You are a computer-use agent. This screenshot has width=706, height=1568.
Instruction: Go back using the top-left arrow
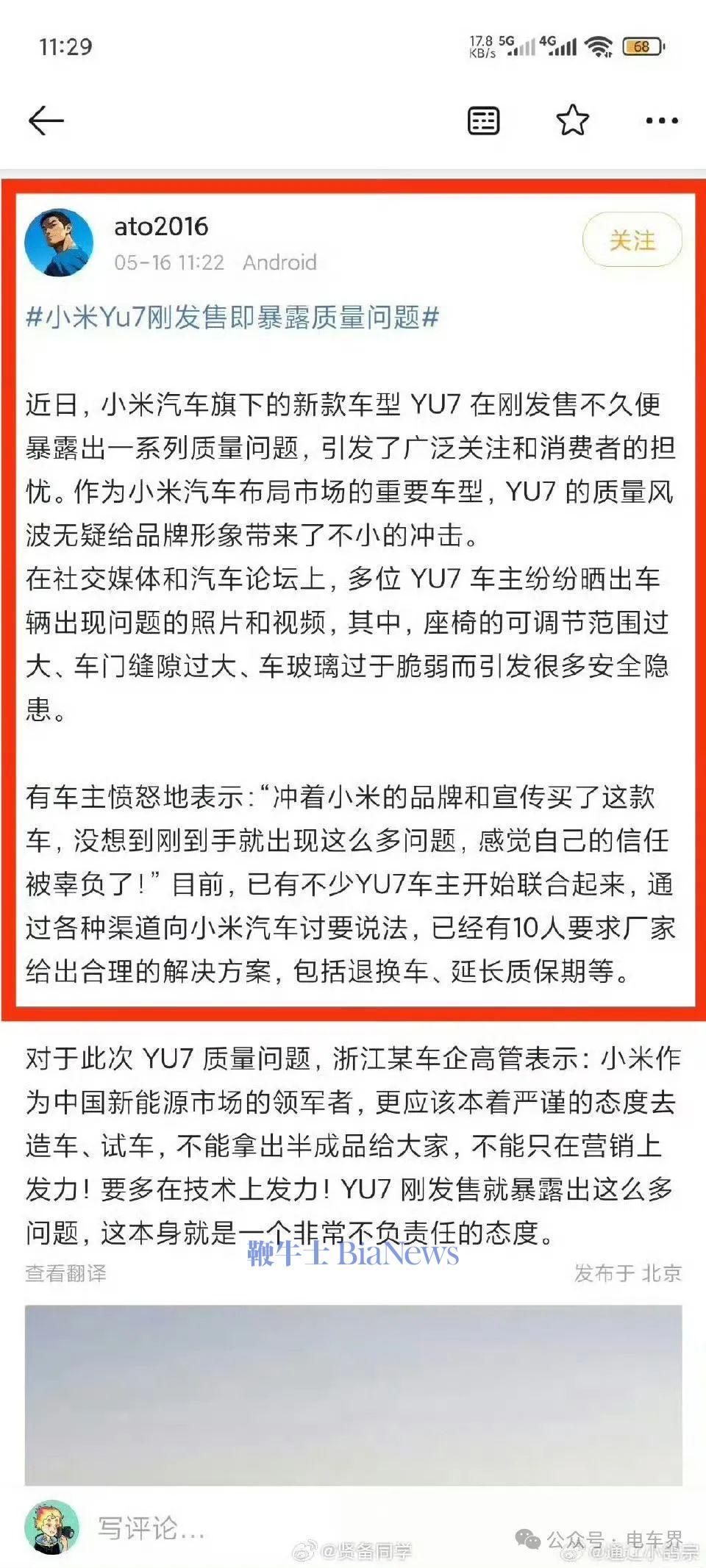(46, 121)
